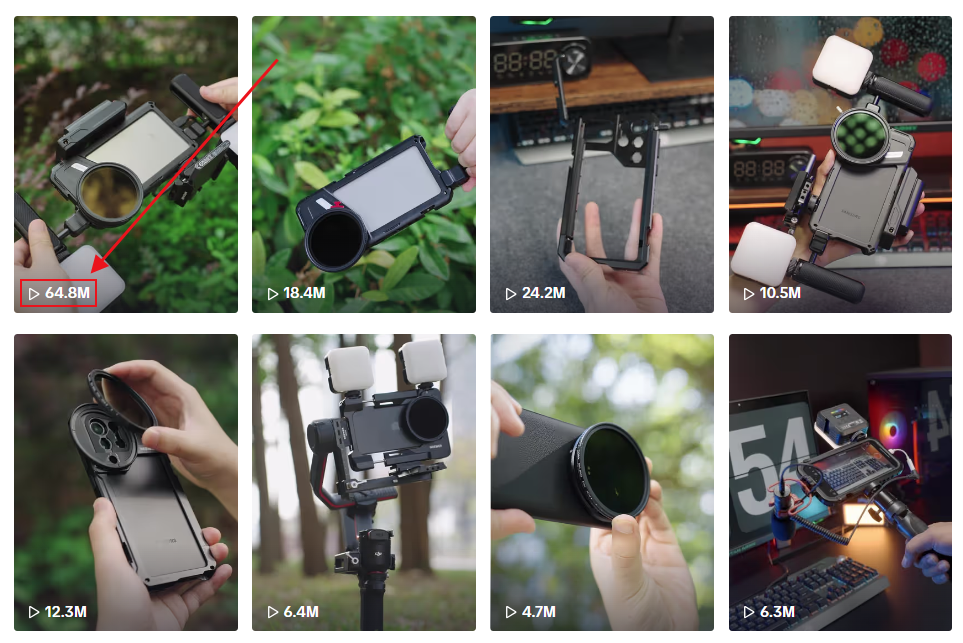Open the video with 64.8M views

pyautogui.click(x=125, y=164)
